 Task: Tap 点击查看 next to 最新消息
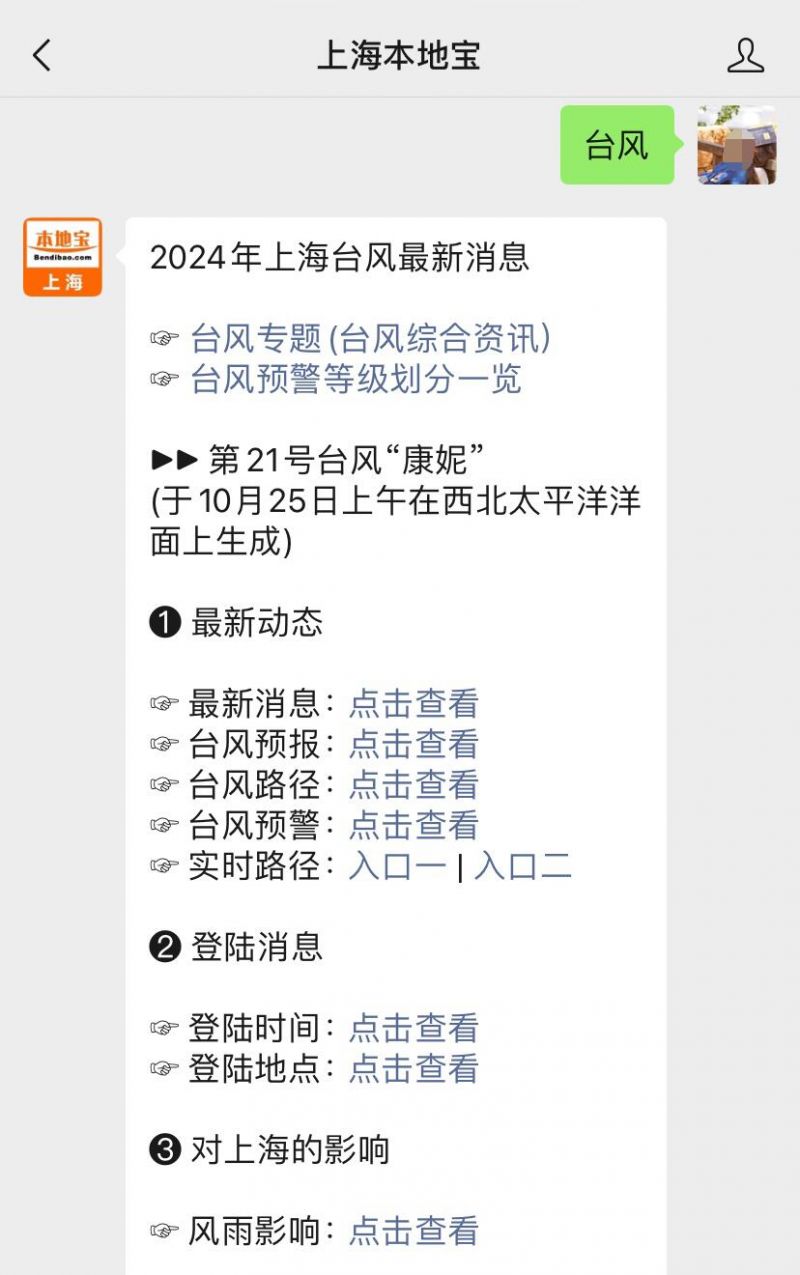413,704
